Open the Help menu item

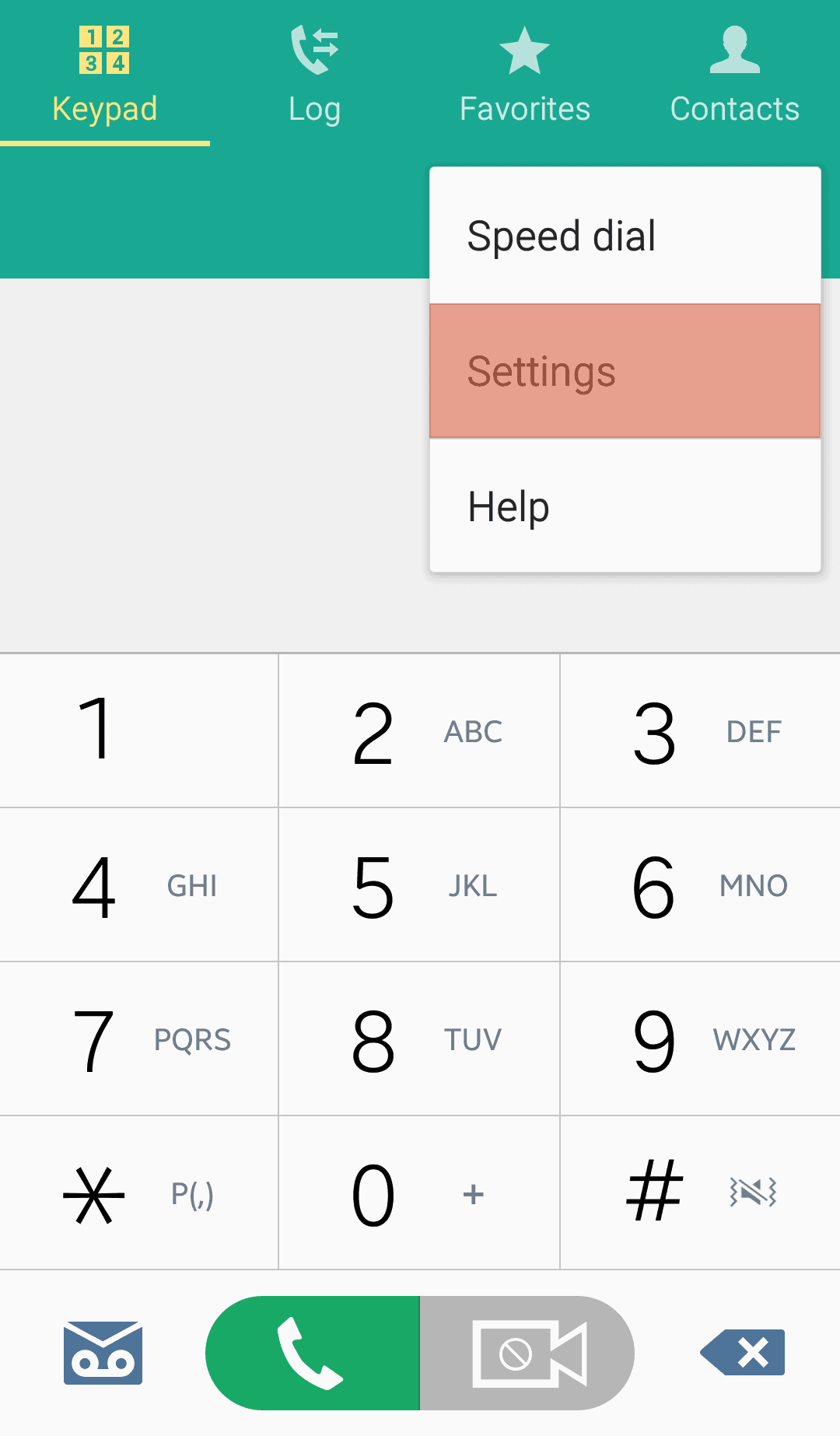tap(625, 506)
